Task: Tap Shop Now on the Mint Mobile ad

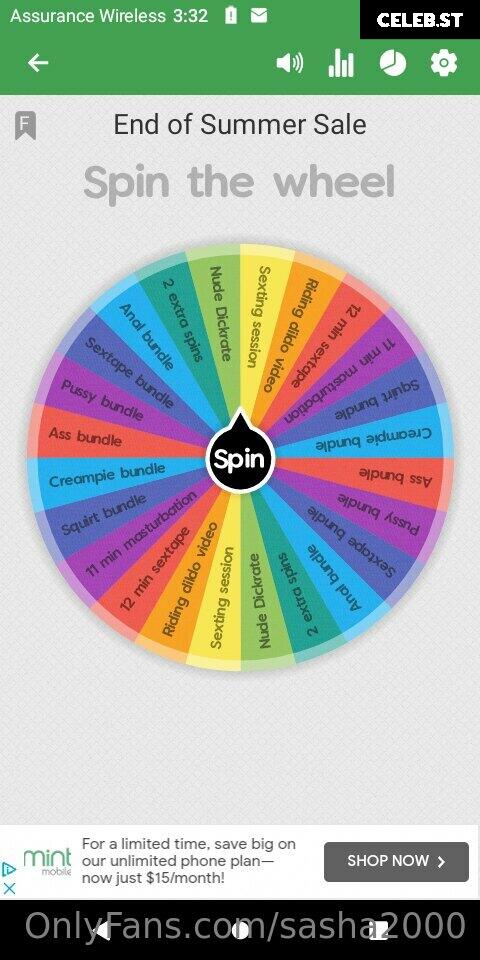Action: (x=396, y=861)
